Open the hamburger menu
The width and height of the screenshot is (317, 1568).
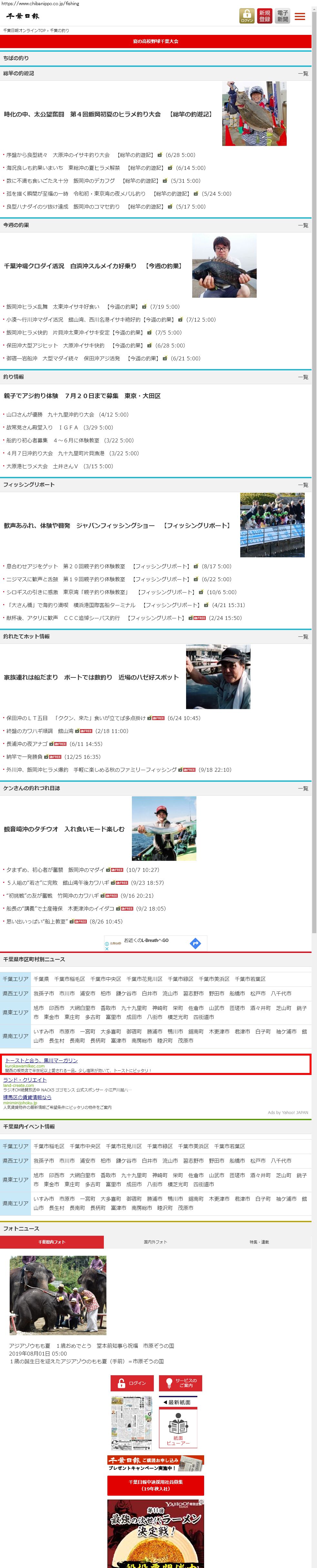(x=299, y=16)
